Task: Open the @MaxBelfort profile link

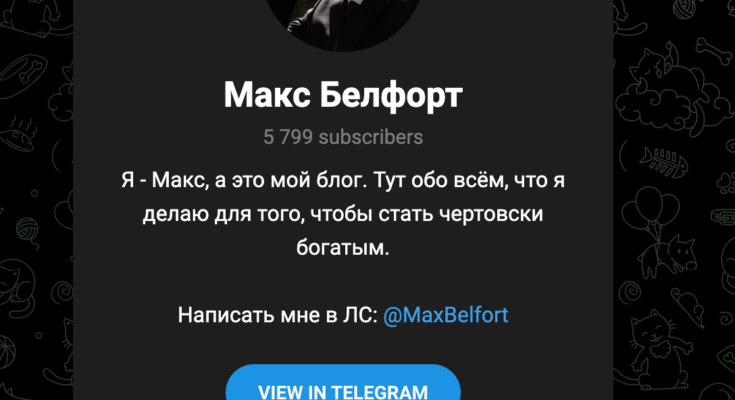Action: coord(445,315)
